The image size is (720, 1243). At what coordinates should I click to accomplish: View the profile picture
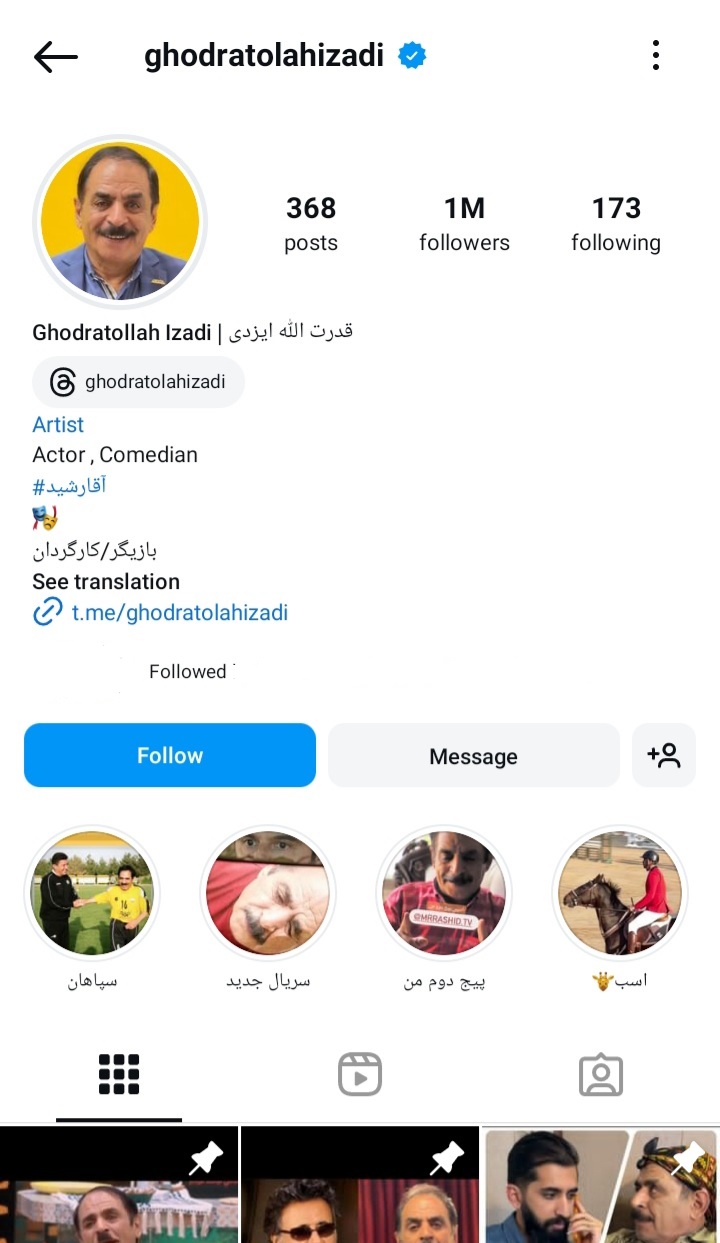pyautogui.click(x=120, y=221)
